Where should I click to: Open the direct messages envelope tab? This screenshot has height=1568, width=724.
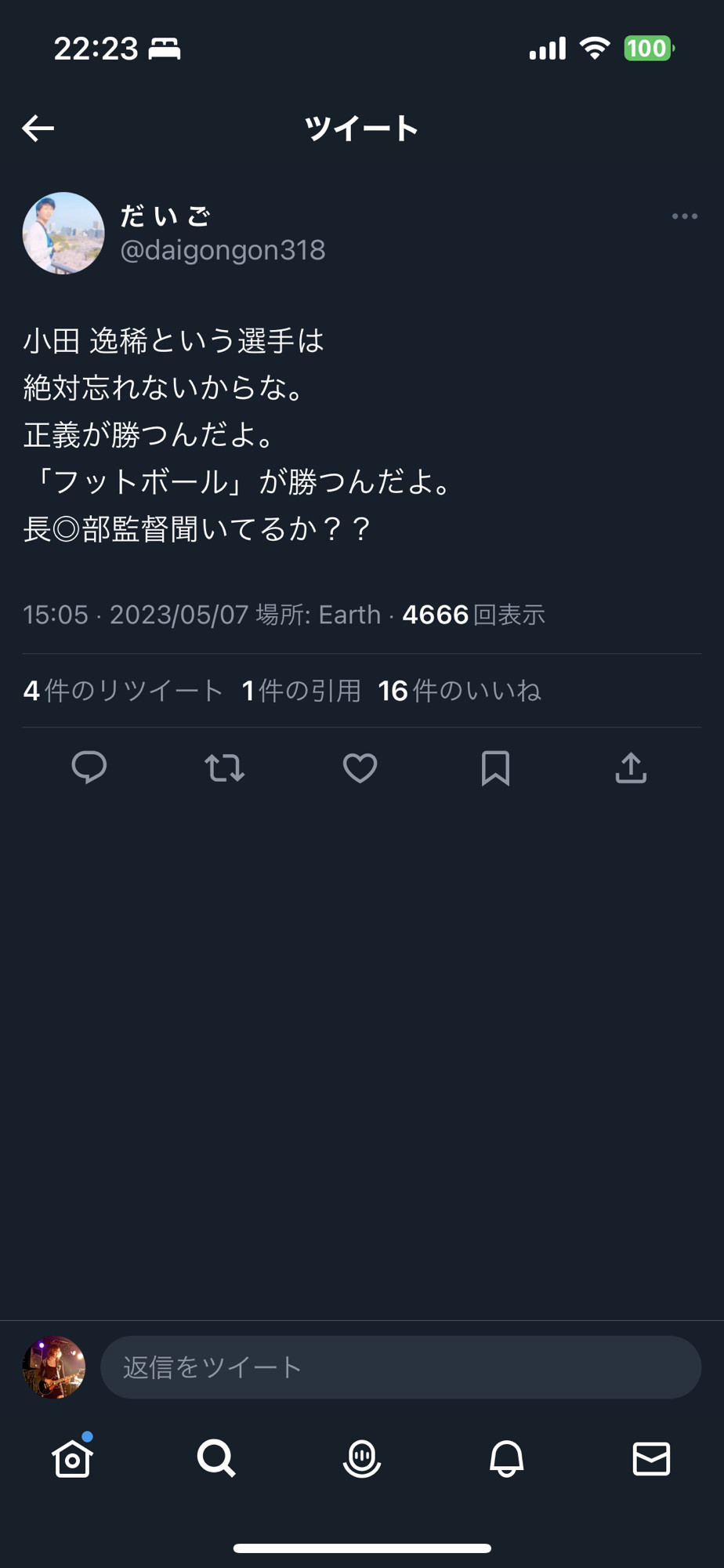[x=651, y=1458]
